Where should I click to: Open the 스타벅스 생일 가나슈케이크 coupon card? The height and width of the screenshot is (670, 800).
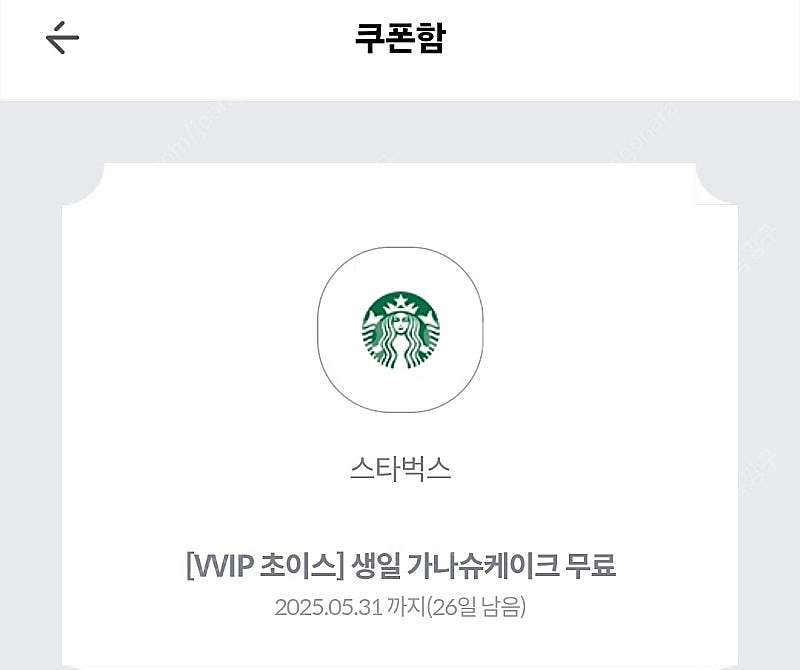[400, 416]
